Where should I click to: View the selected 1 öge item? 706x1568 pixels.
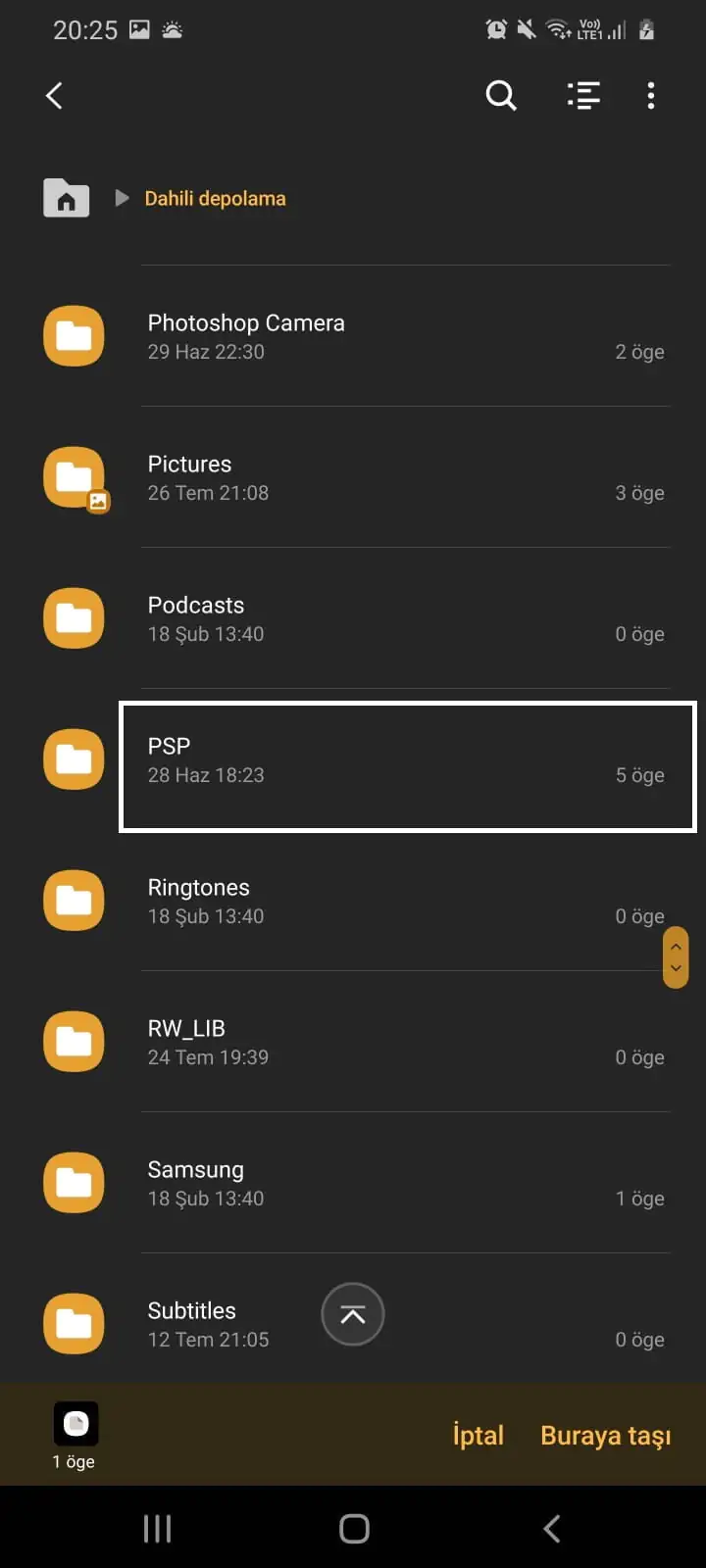(75, 1433)
